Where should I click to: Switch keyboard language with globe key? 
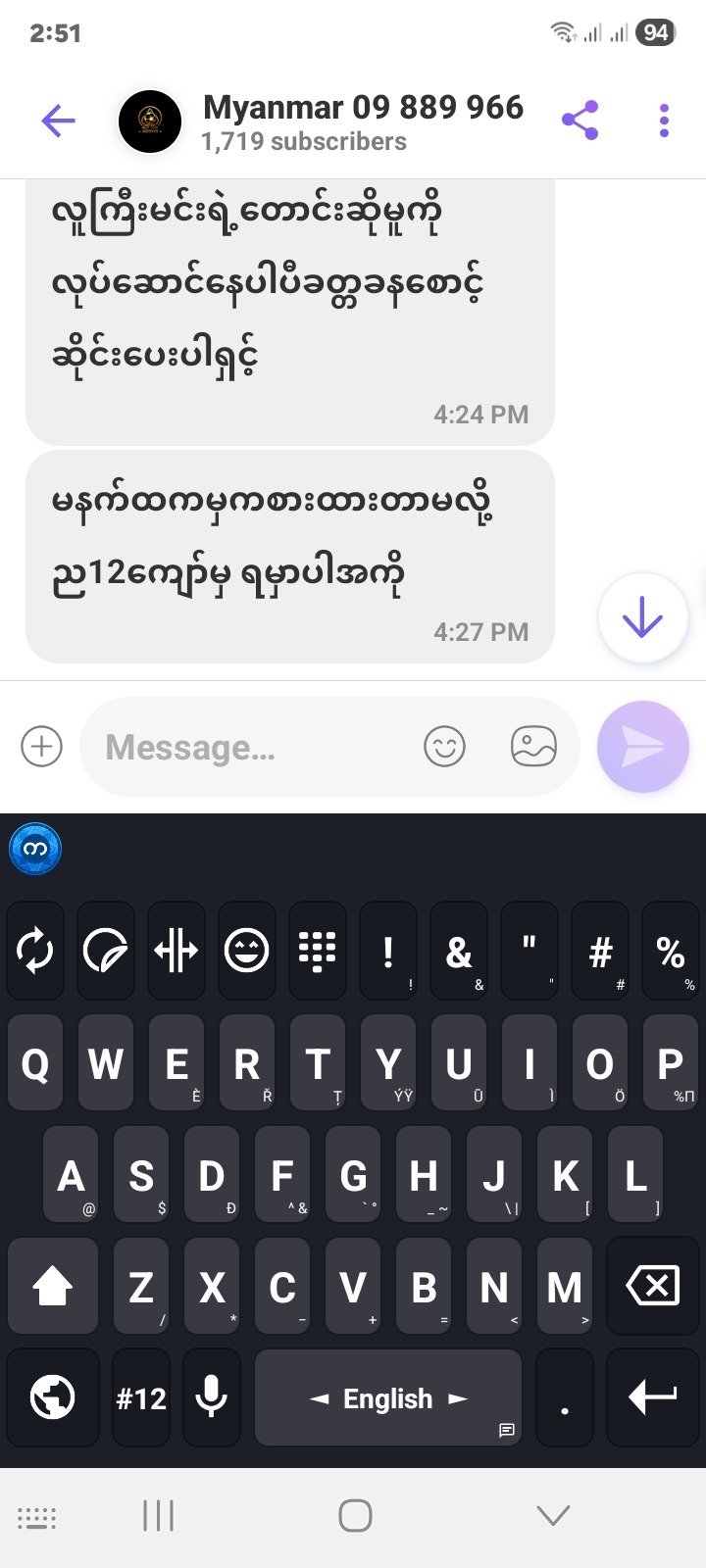(x=53, y=1397)
